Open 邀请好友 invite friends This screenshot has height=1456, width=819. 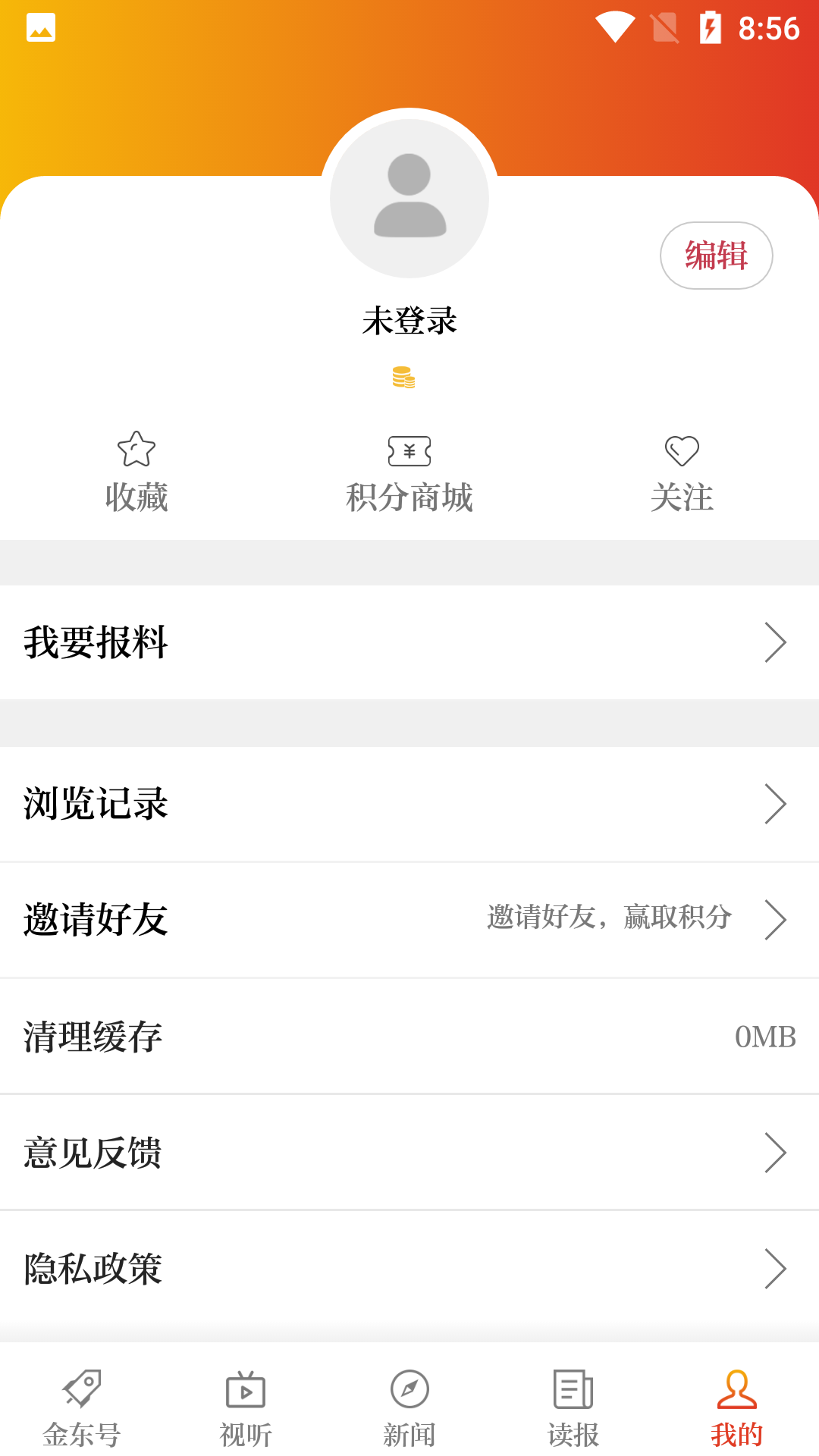409,920
